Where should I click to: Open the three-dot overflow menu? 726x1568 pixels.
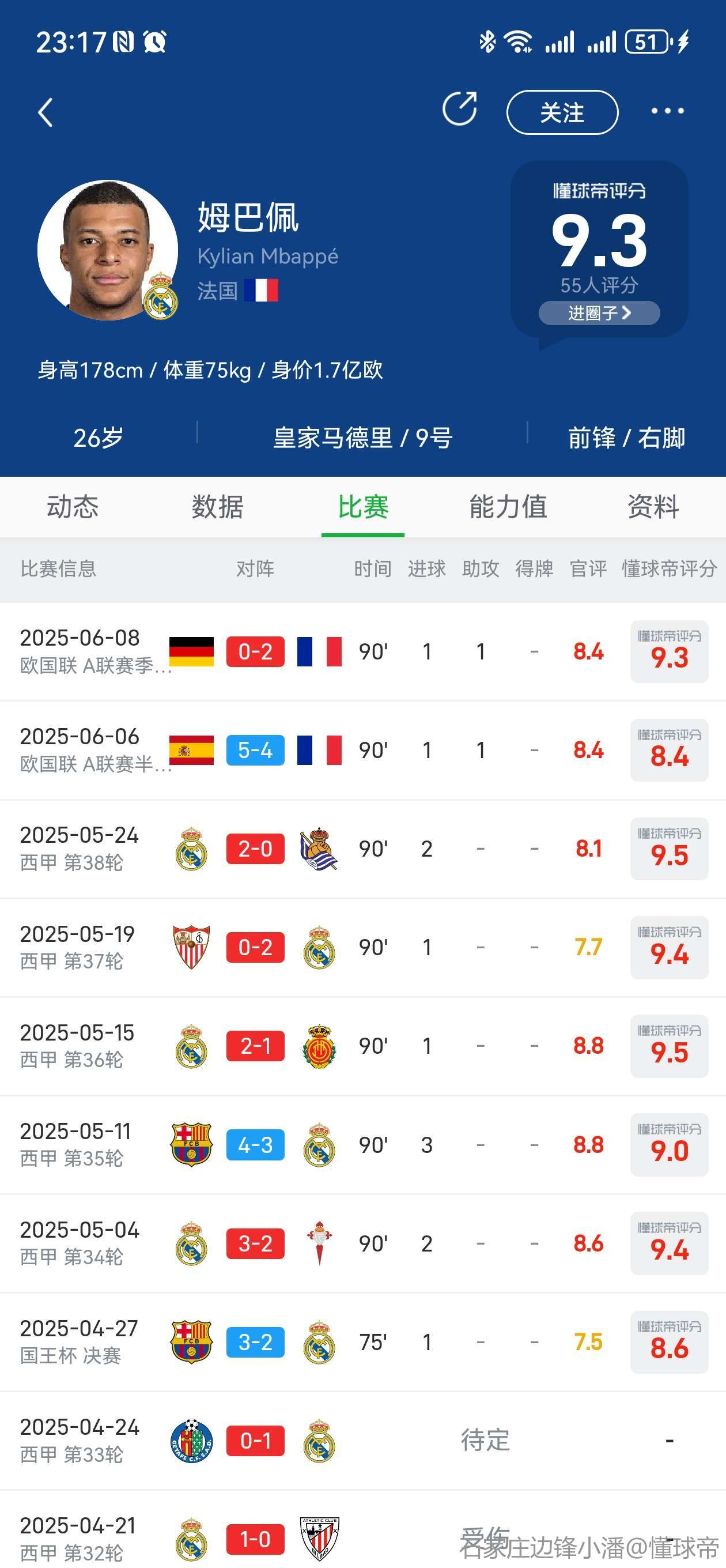(x=668, y=111)
